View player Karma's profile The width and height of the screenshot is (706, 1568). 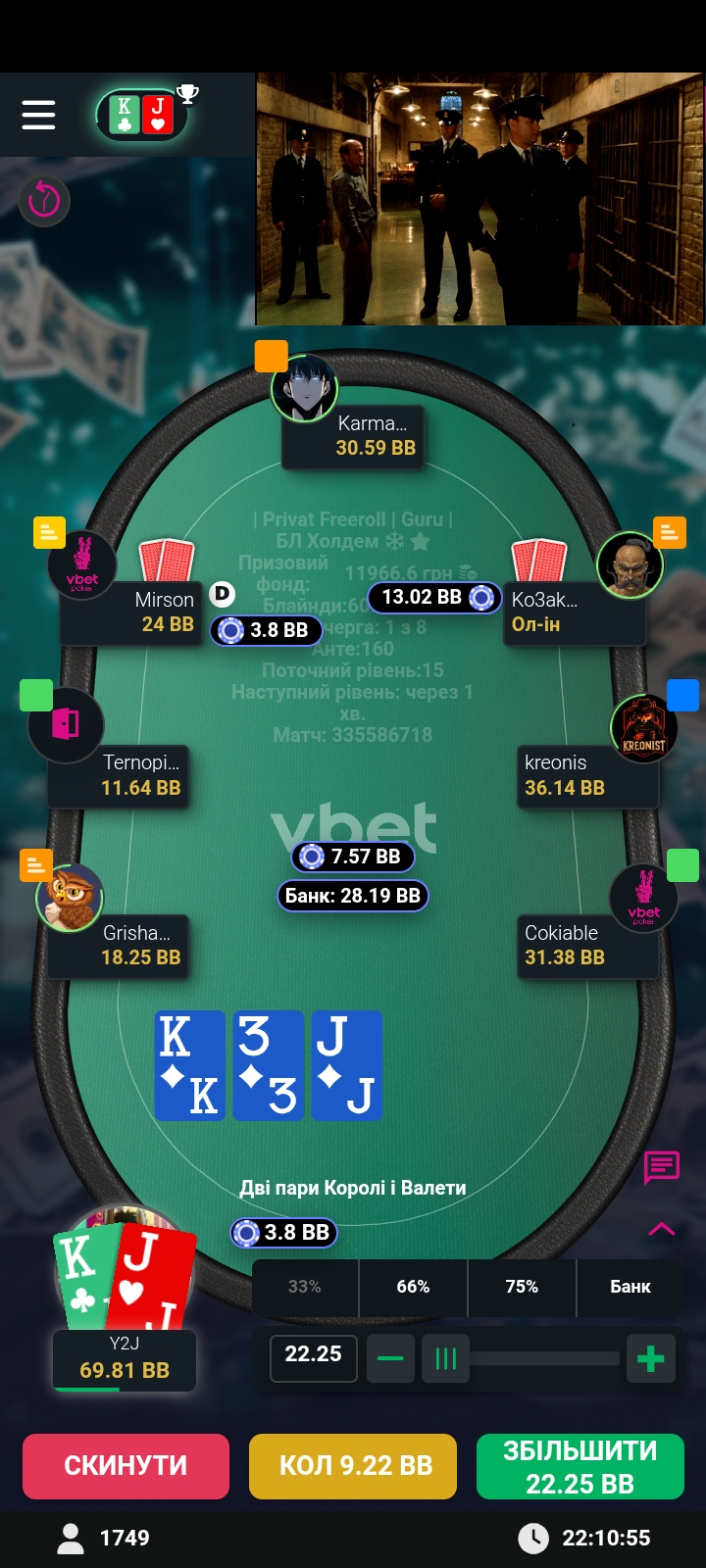click(305, 390)
